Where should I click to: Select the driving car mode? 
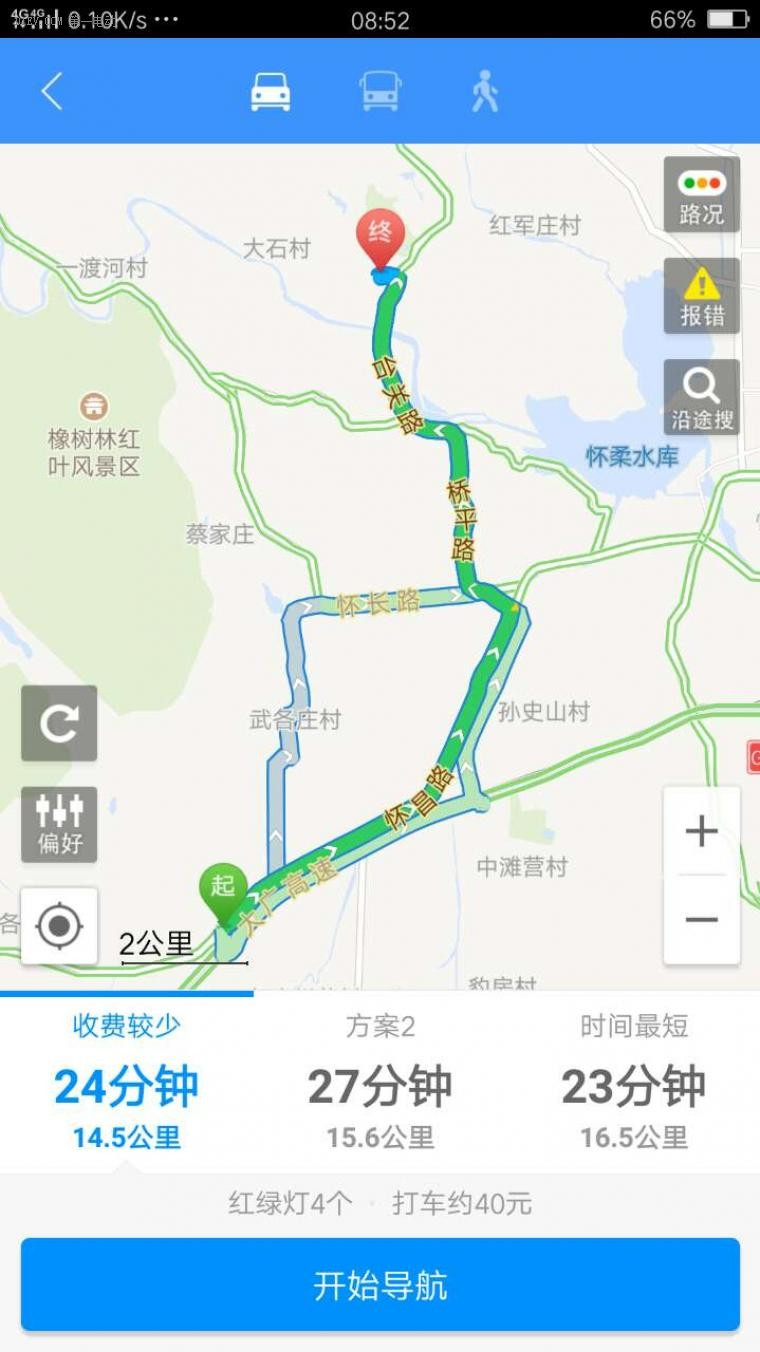pos(270,91)
